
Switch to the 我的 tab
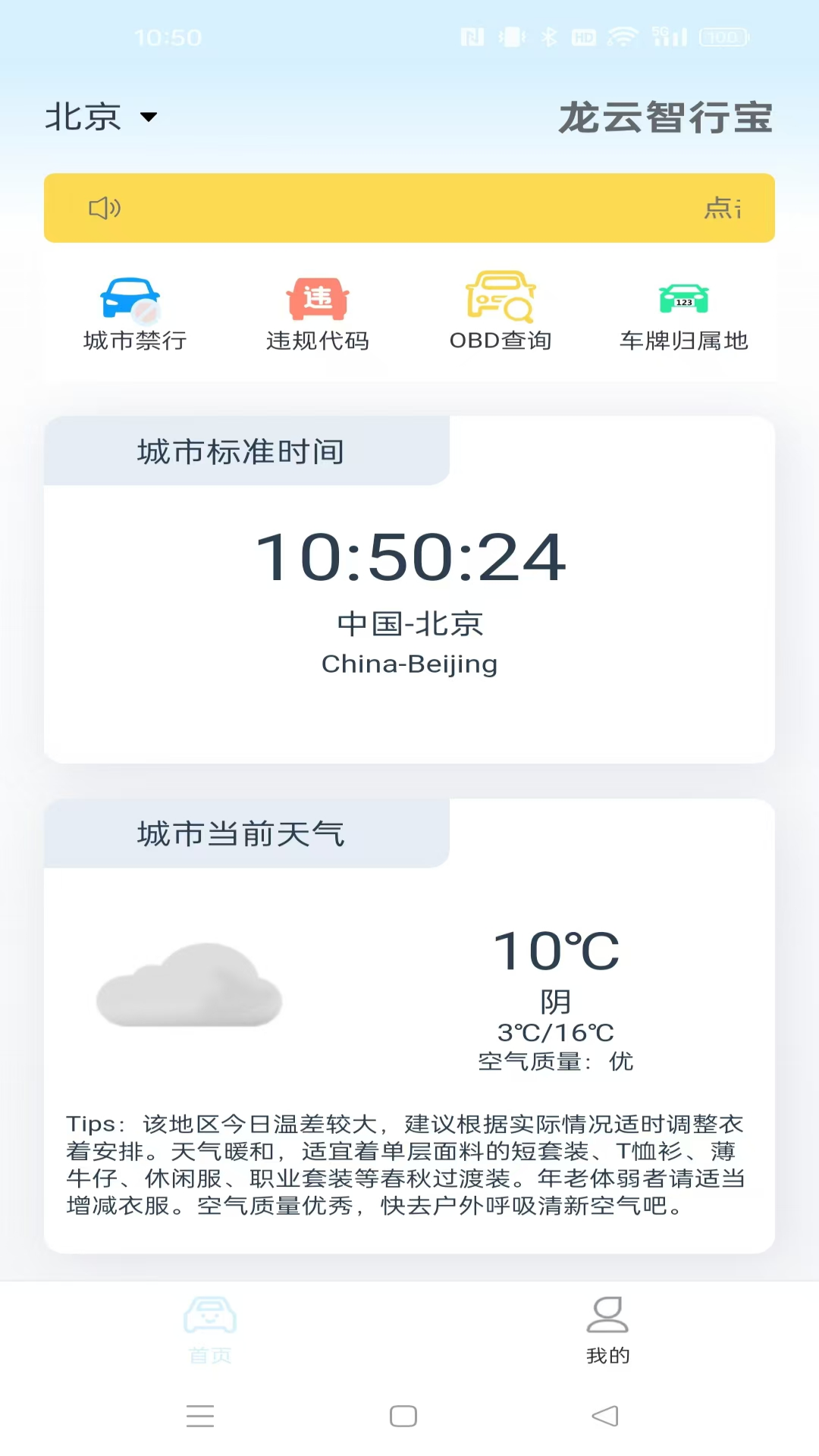point(607,1329)
